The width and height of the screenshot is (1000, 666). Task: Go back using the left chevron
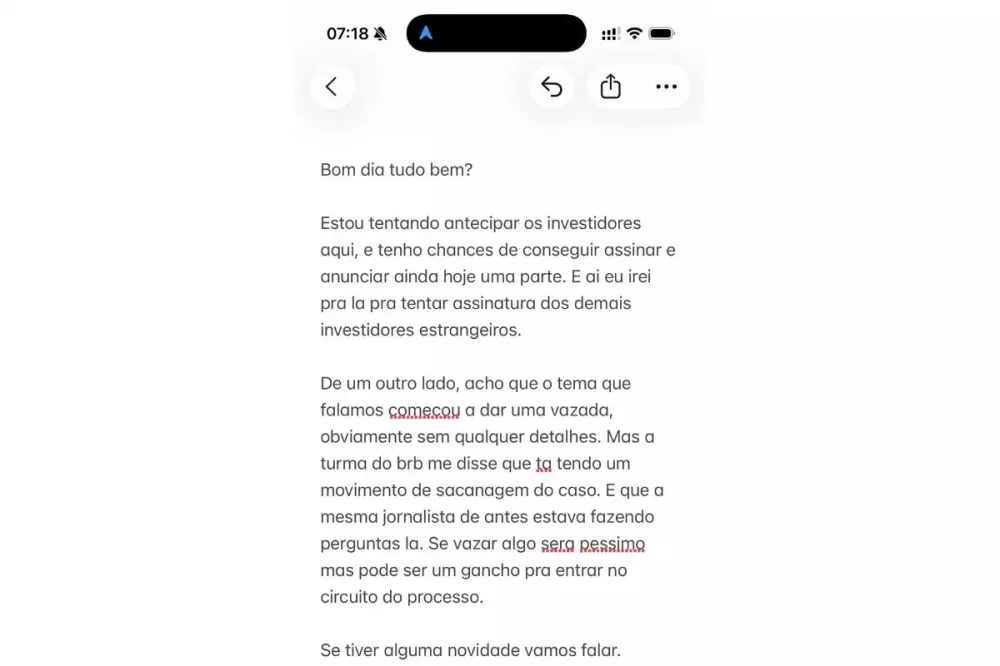(332, 87)
